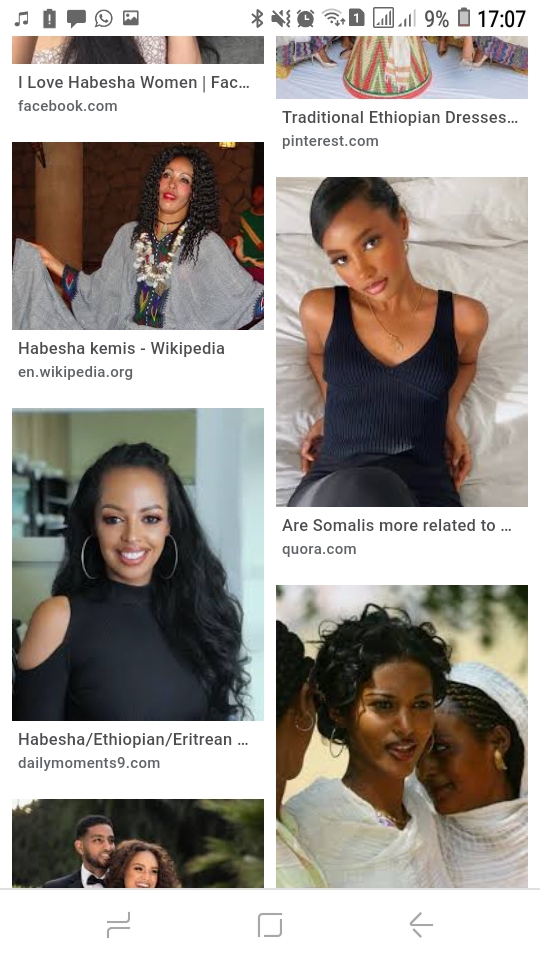Image resolution: width=540 pixels, height=960 pixels.
Task: Open the dailymoments9.com image result
Action: tap(138, 564)
